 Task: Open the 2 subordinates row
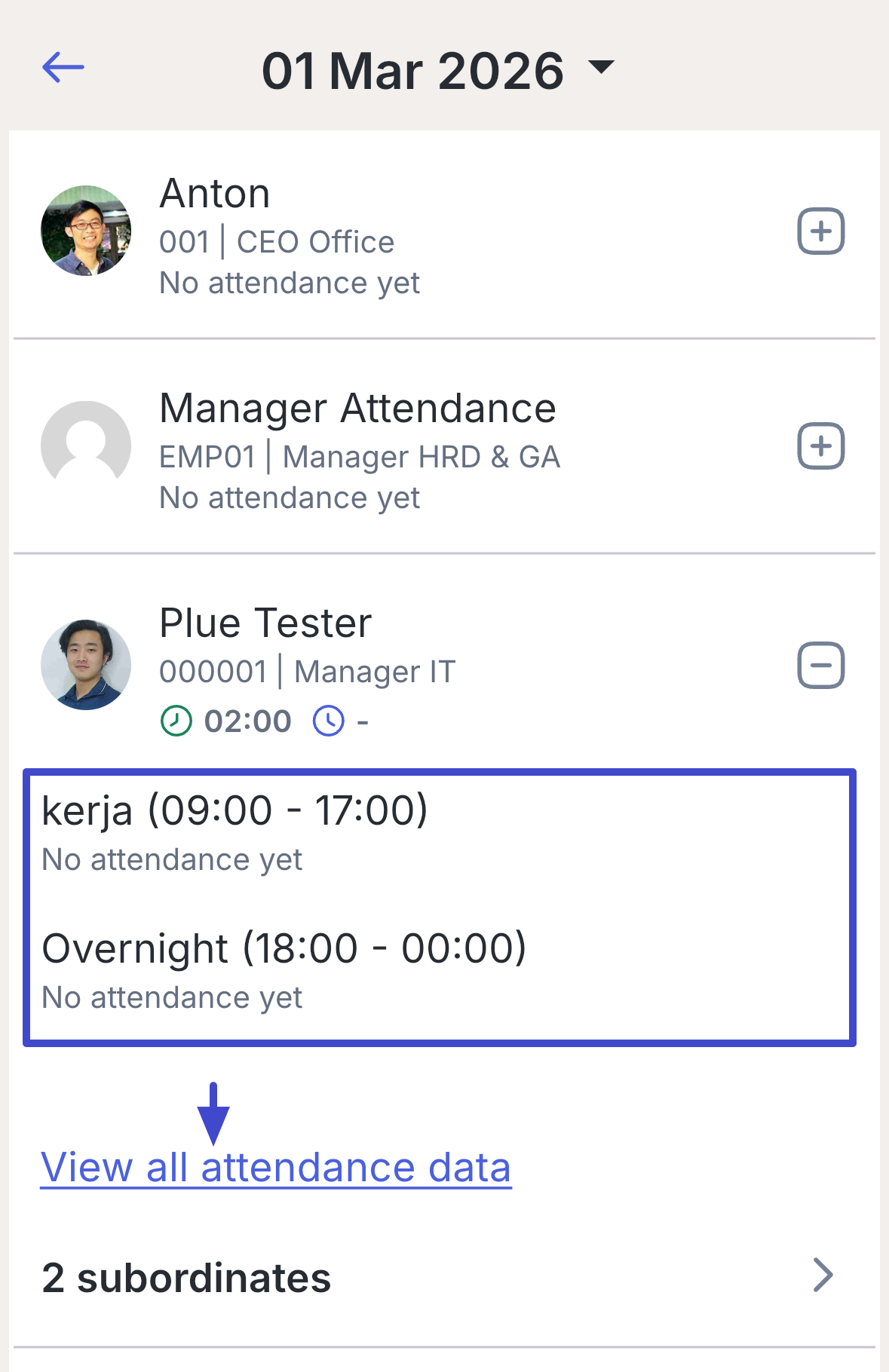click(437, 1277)
